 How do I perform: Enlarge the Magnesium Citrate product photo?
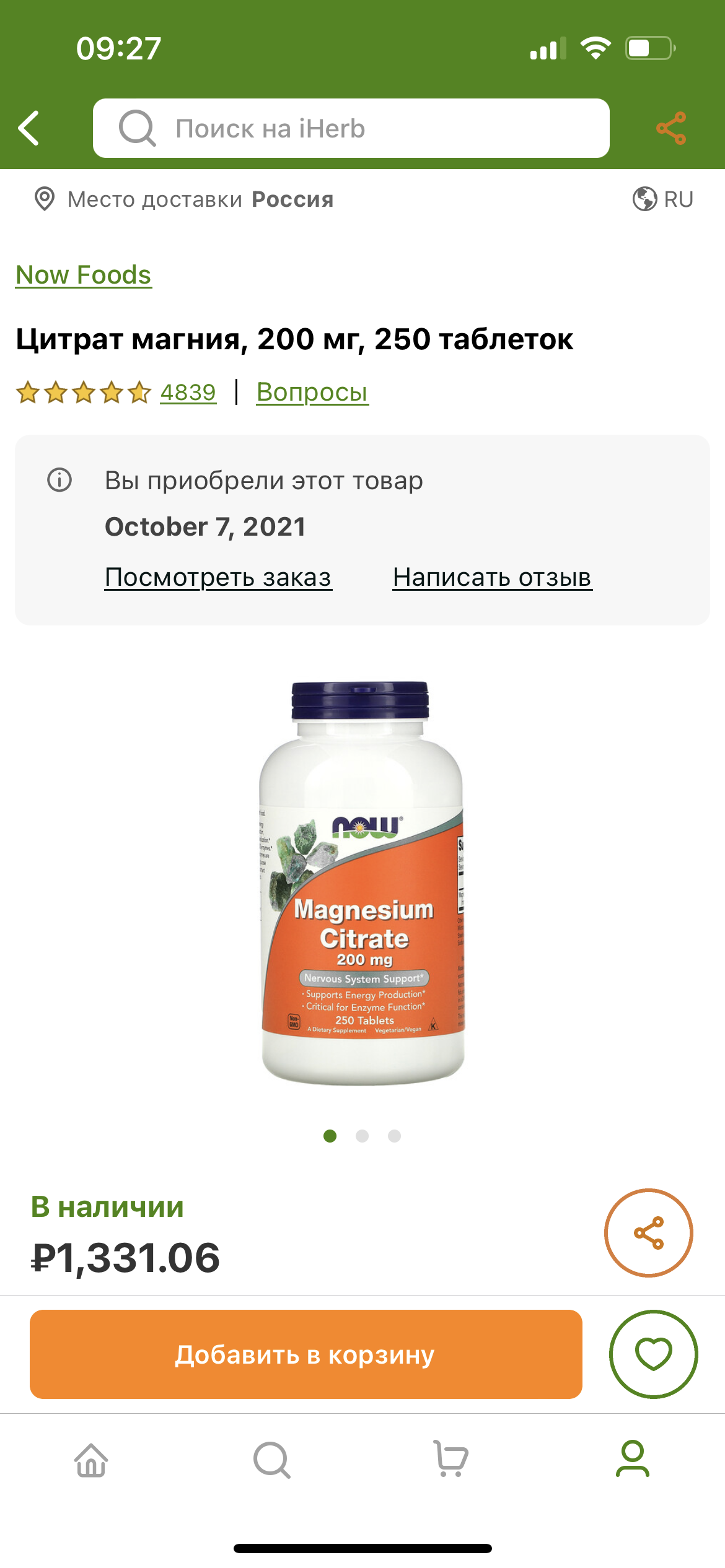(362, 884)
